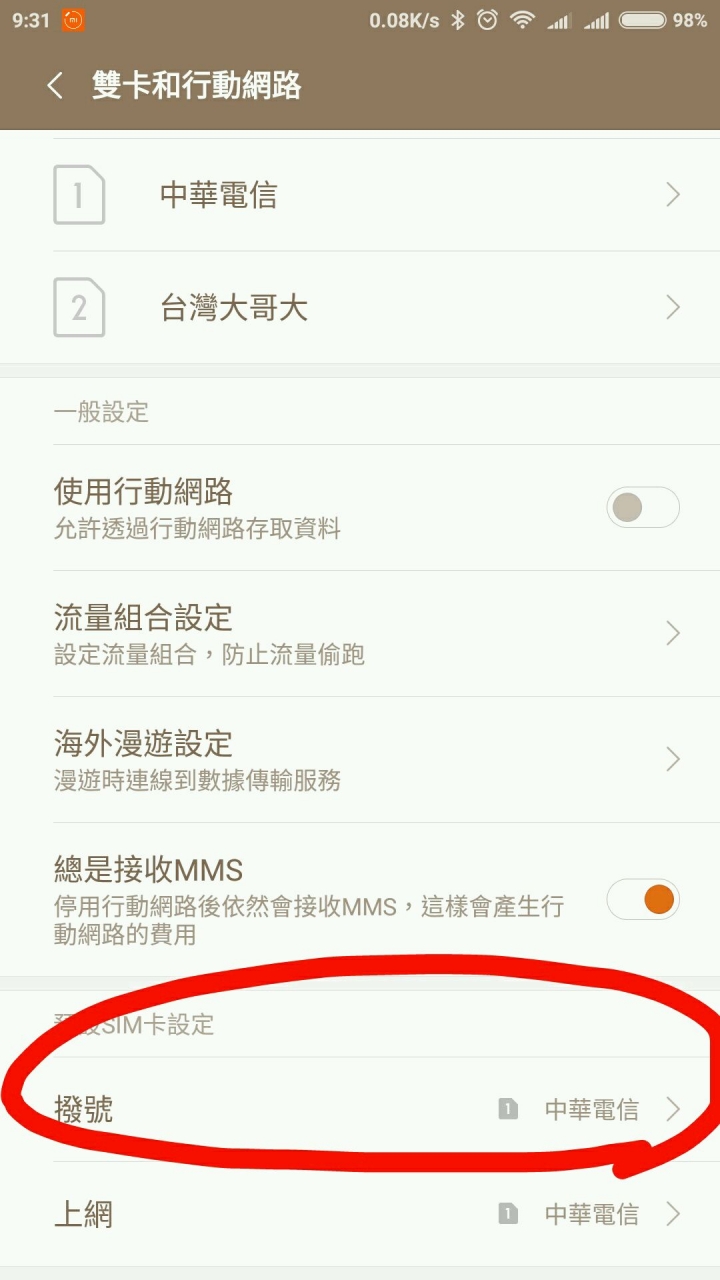Open 海外漫遊設定
Image resolution: width=720 pixels, height=1280 pixels.
[x=360, y=759]
